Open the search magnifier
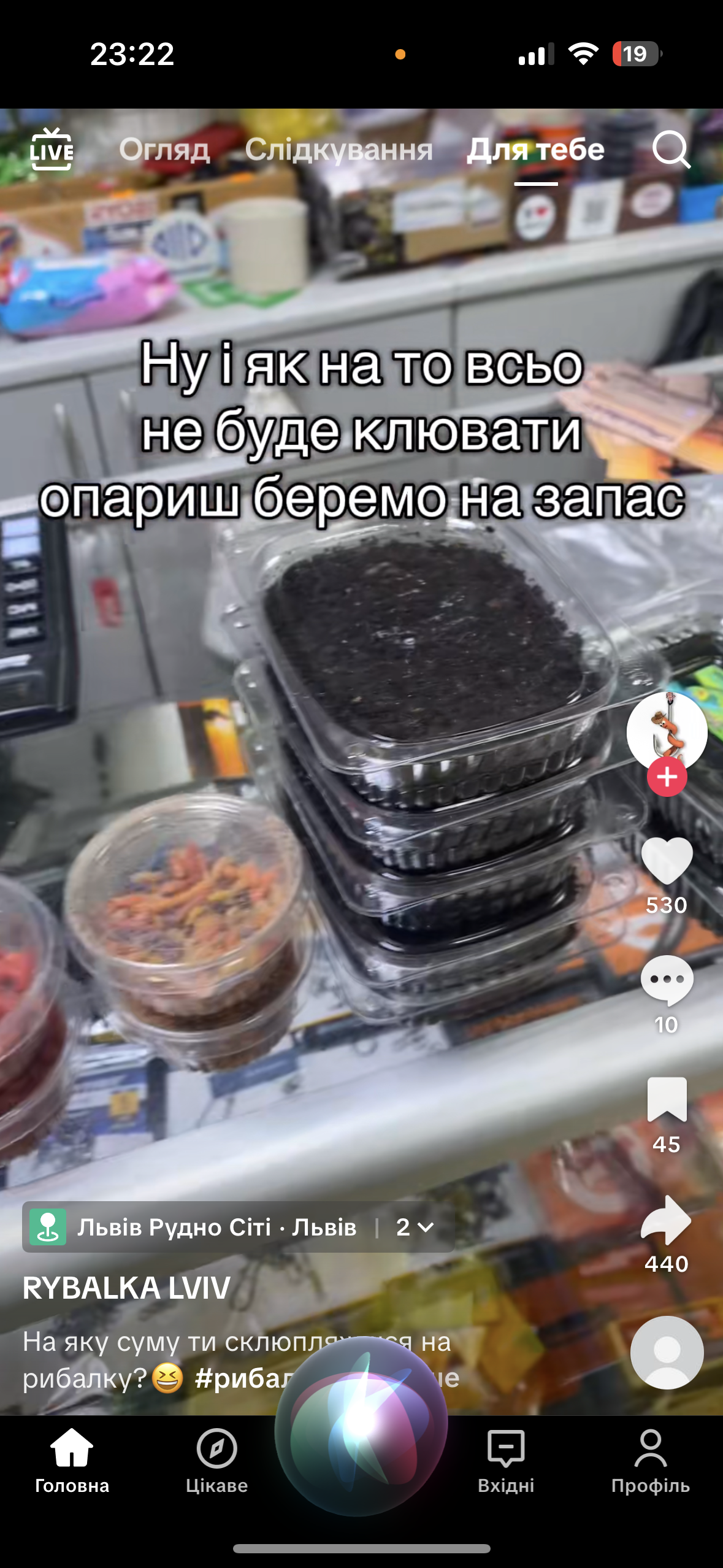Viewport: 723px width, 1568px height. (671, 149)
